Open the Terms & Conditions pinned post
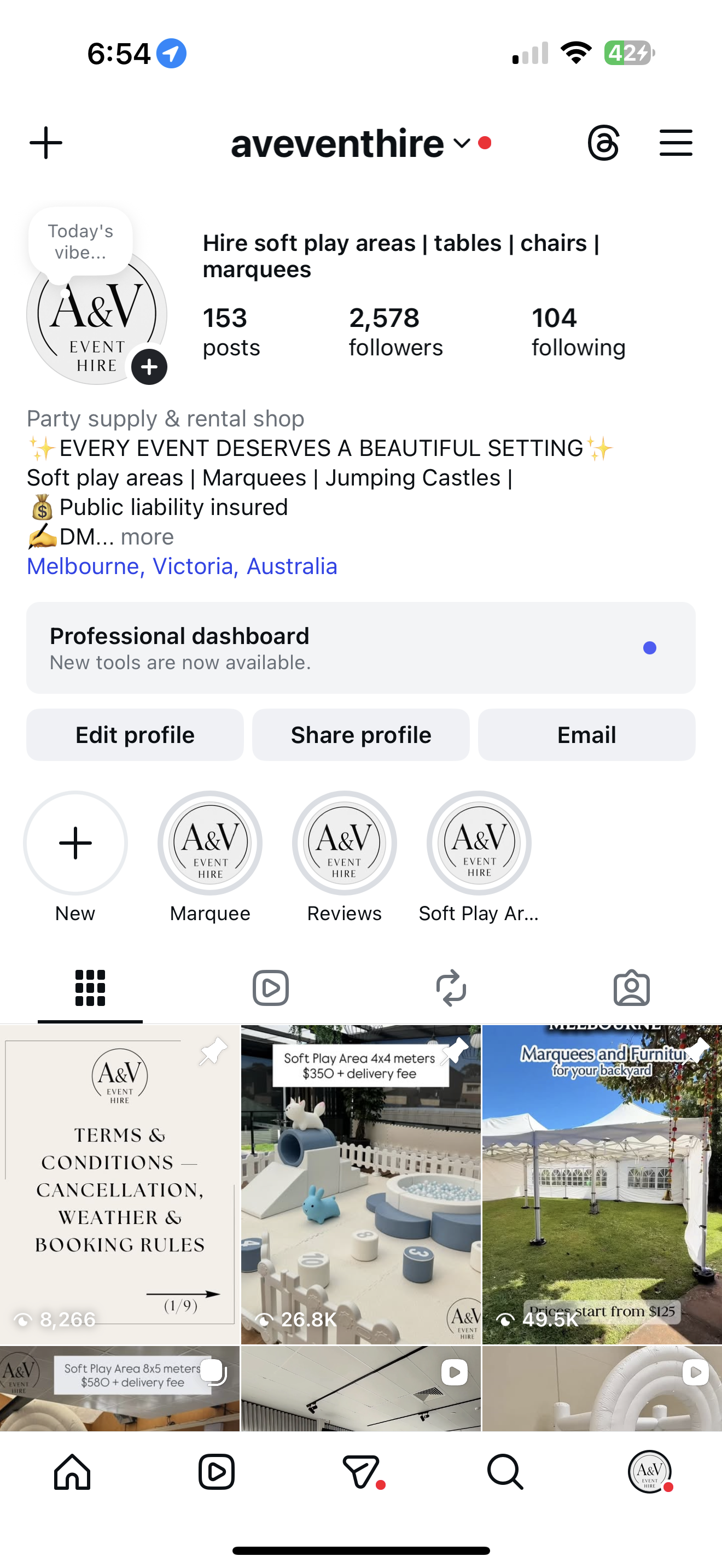 pyautogui.click(x=119, y=1184)
